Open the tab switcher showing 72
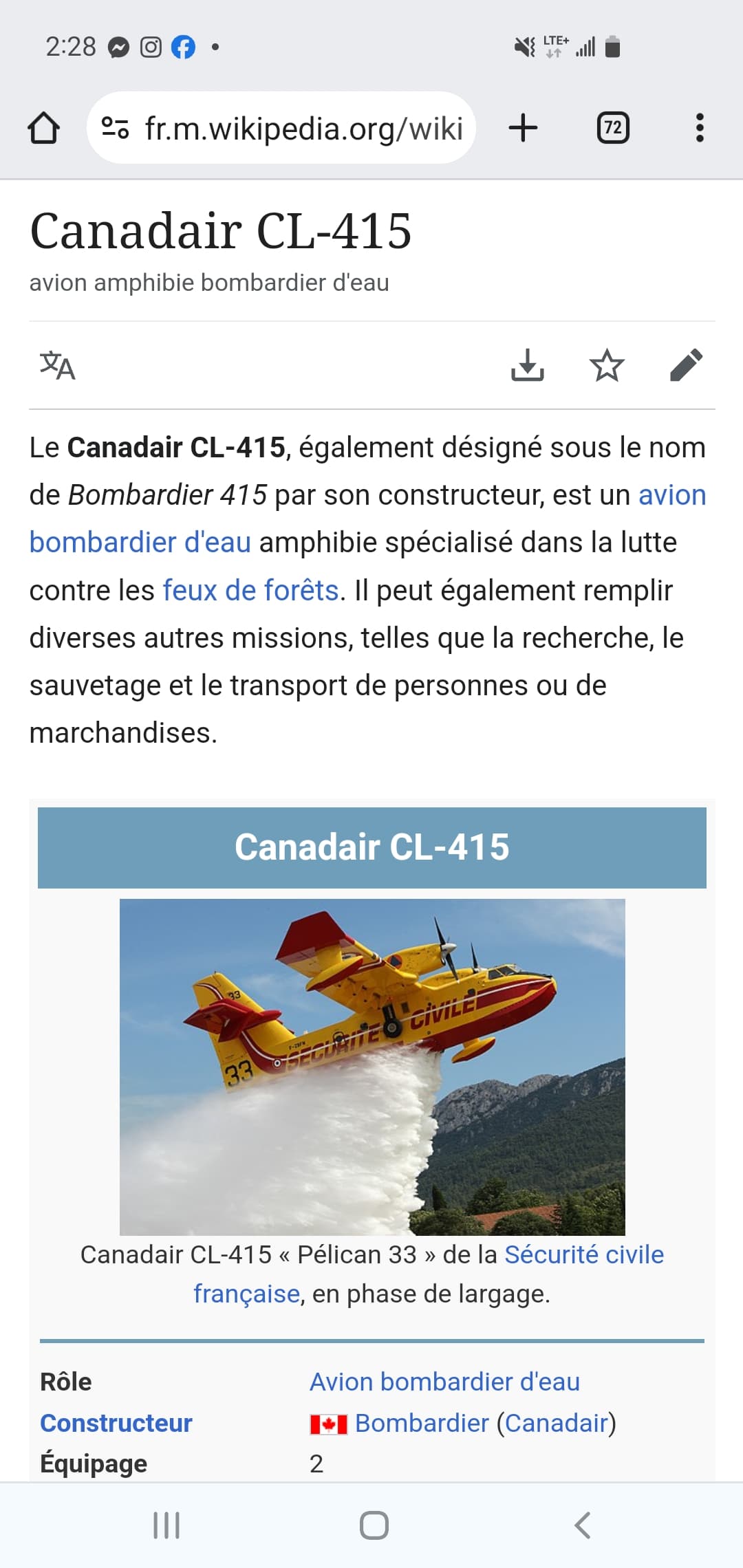743x1568 pixels. 612,128
